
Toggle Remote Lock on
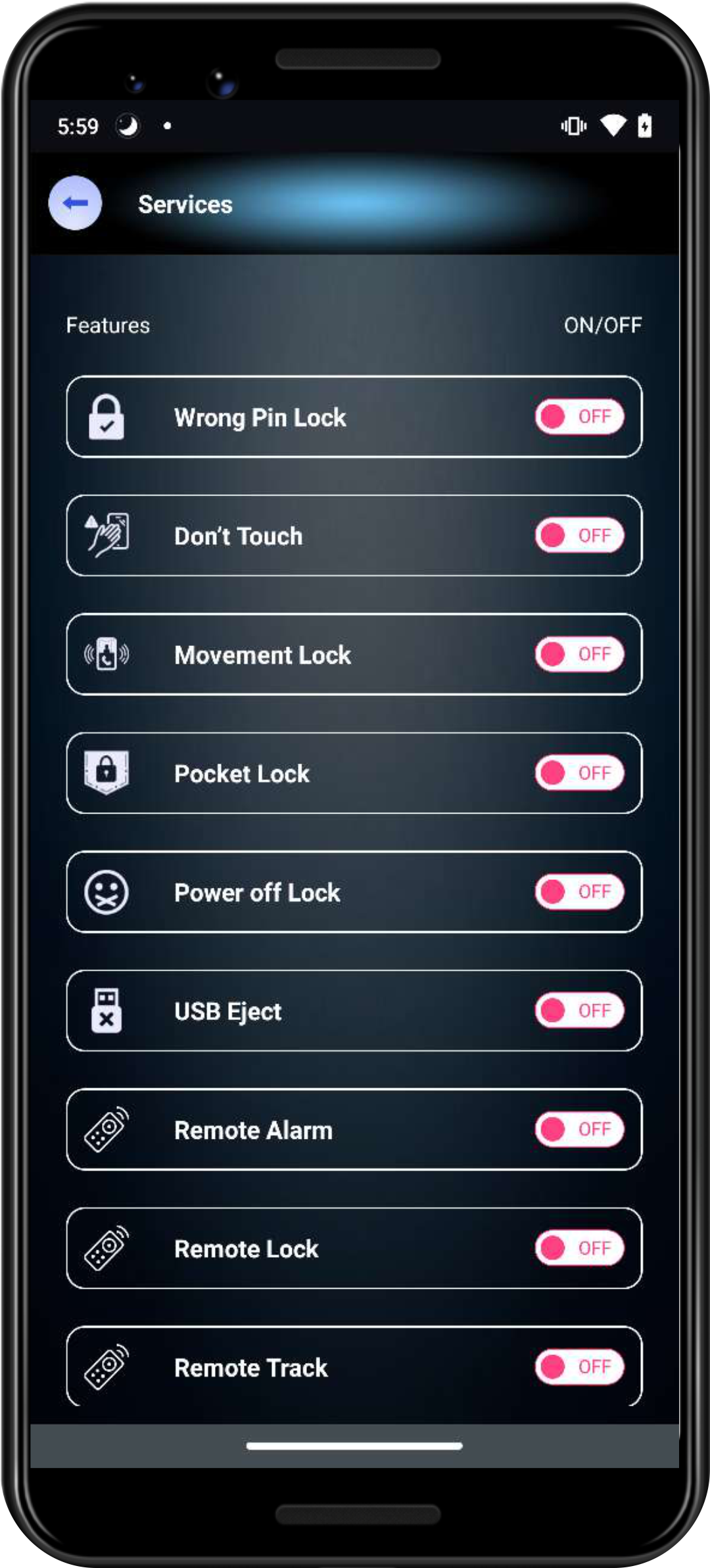pyautogui.click(x=579, y=1249)
